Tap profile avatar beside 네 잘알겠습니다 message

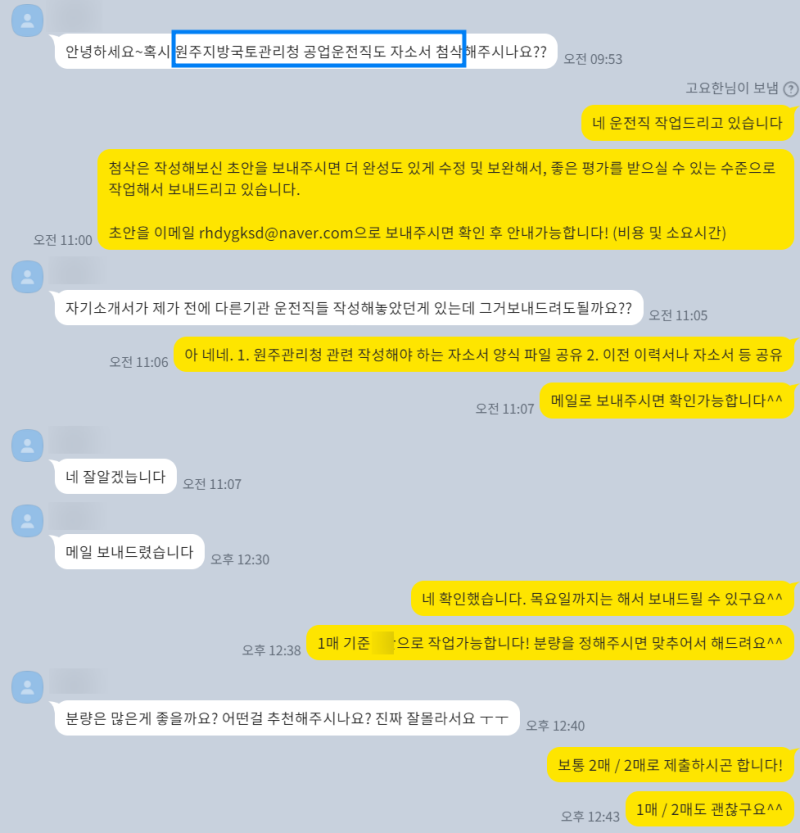[26, 445]
